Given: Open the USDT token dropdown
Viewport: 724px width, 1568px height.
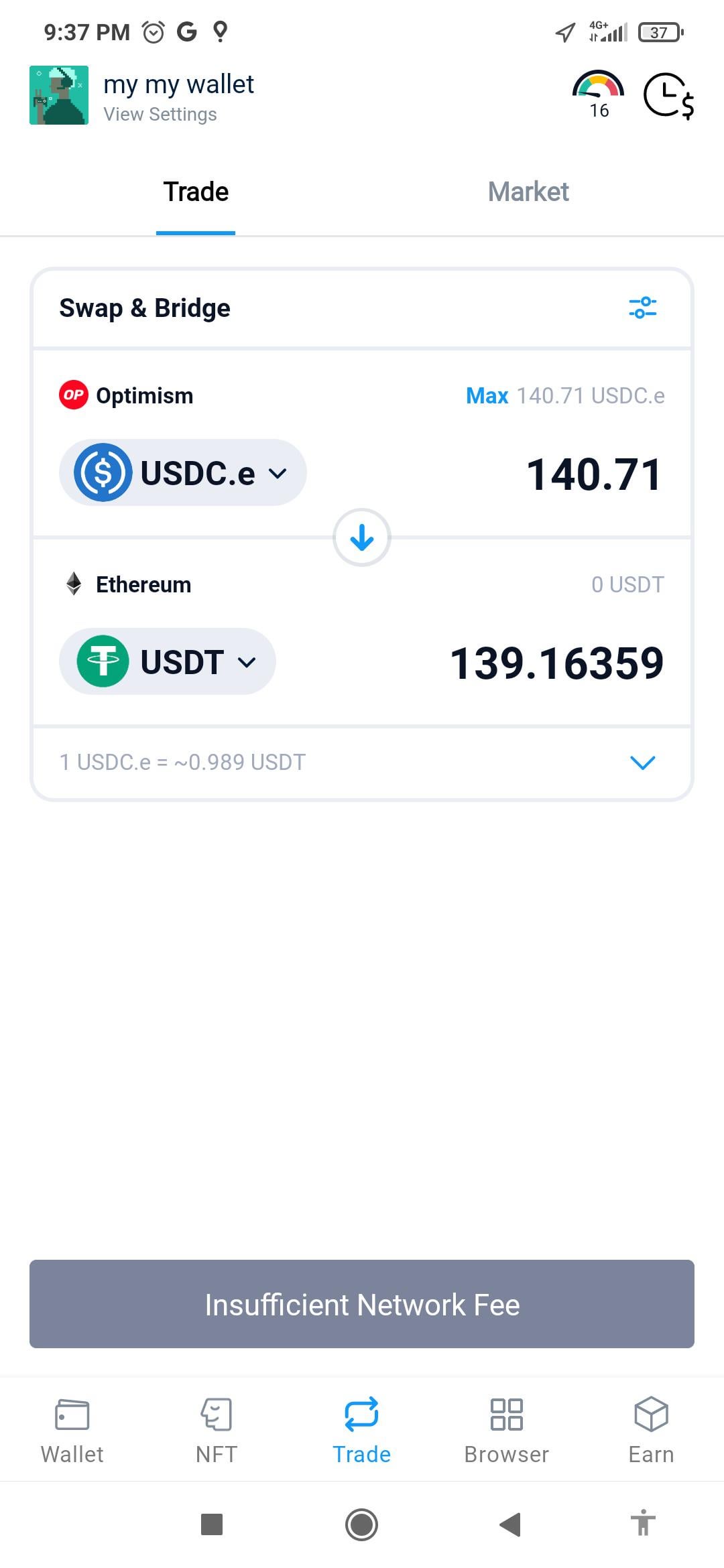Looking at the screenshot, I should tap(168, 662).
